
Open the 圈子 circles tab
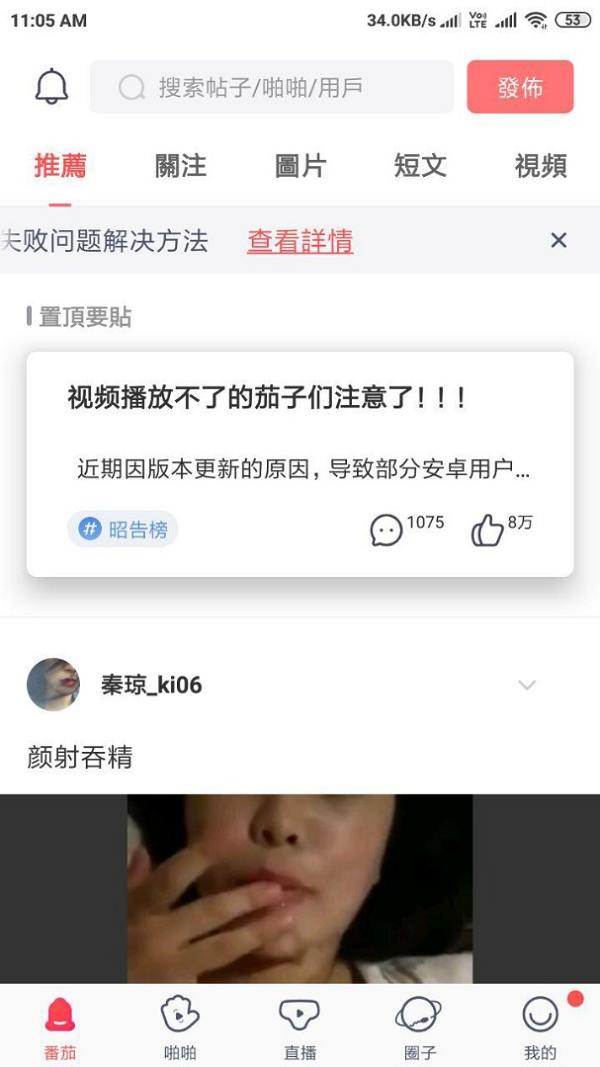click(420, 1026)
